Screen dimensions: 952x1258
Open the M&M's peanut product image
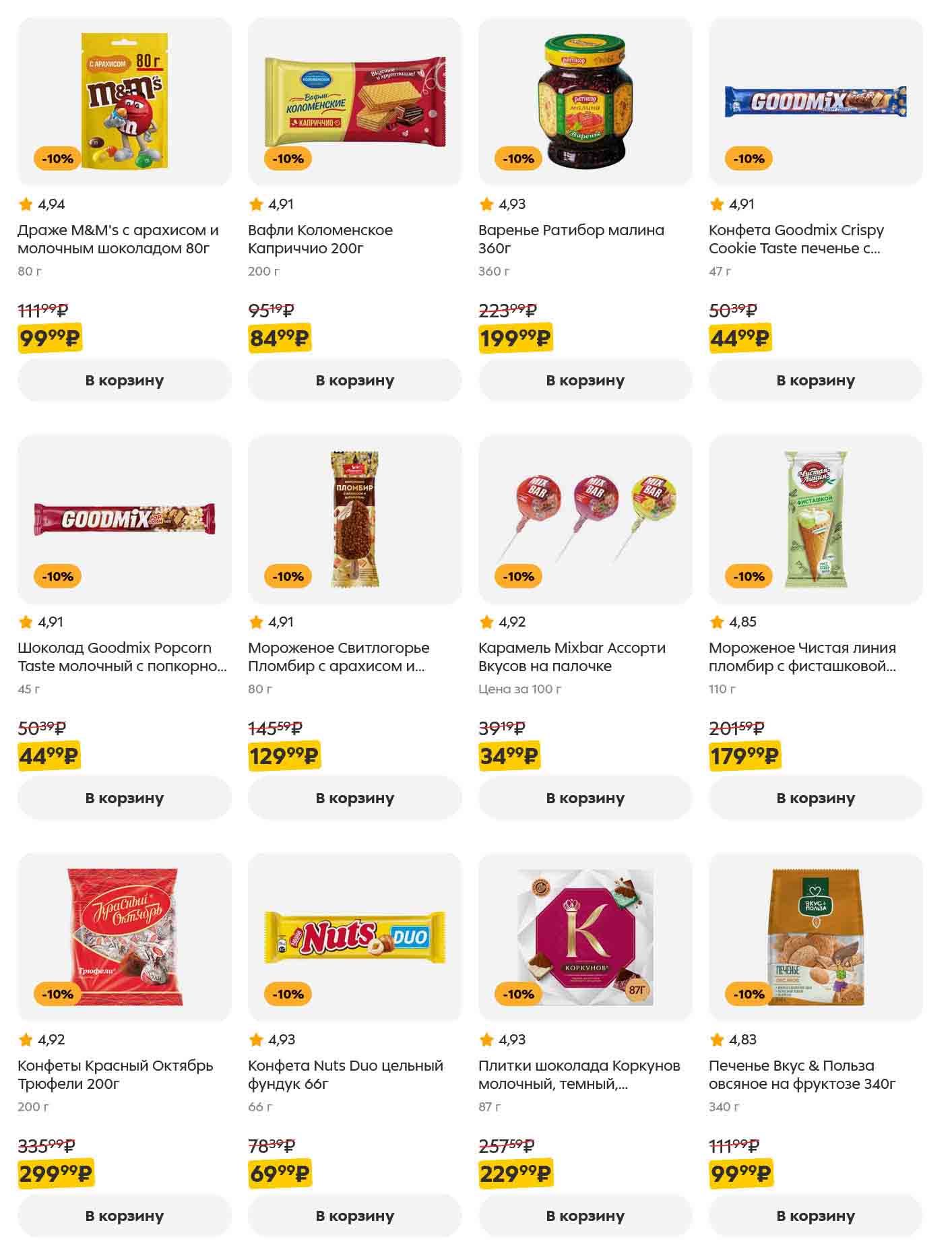125,101
